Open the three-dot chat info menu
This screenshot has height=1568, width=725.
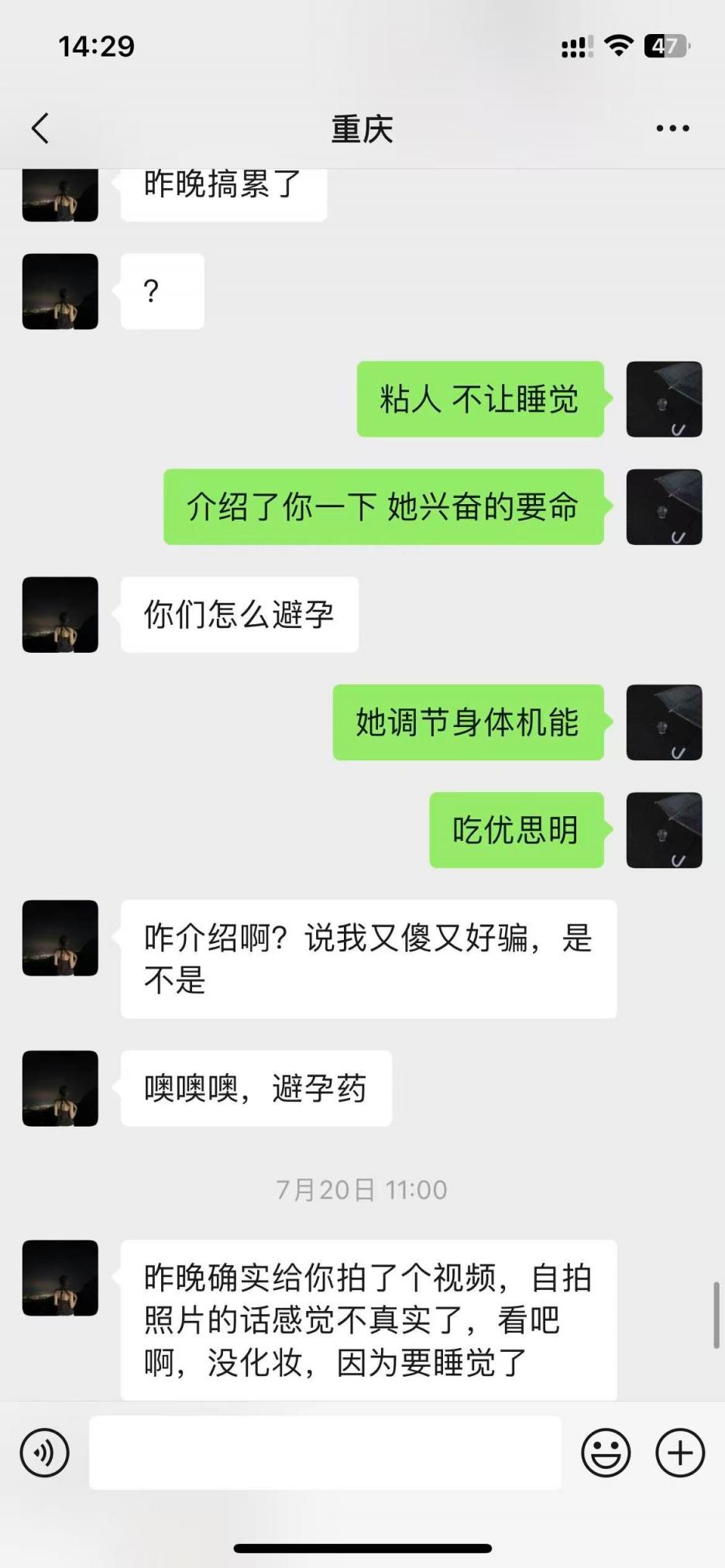(x=672, y=129)
